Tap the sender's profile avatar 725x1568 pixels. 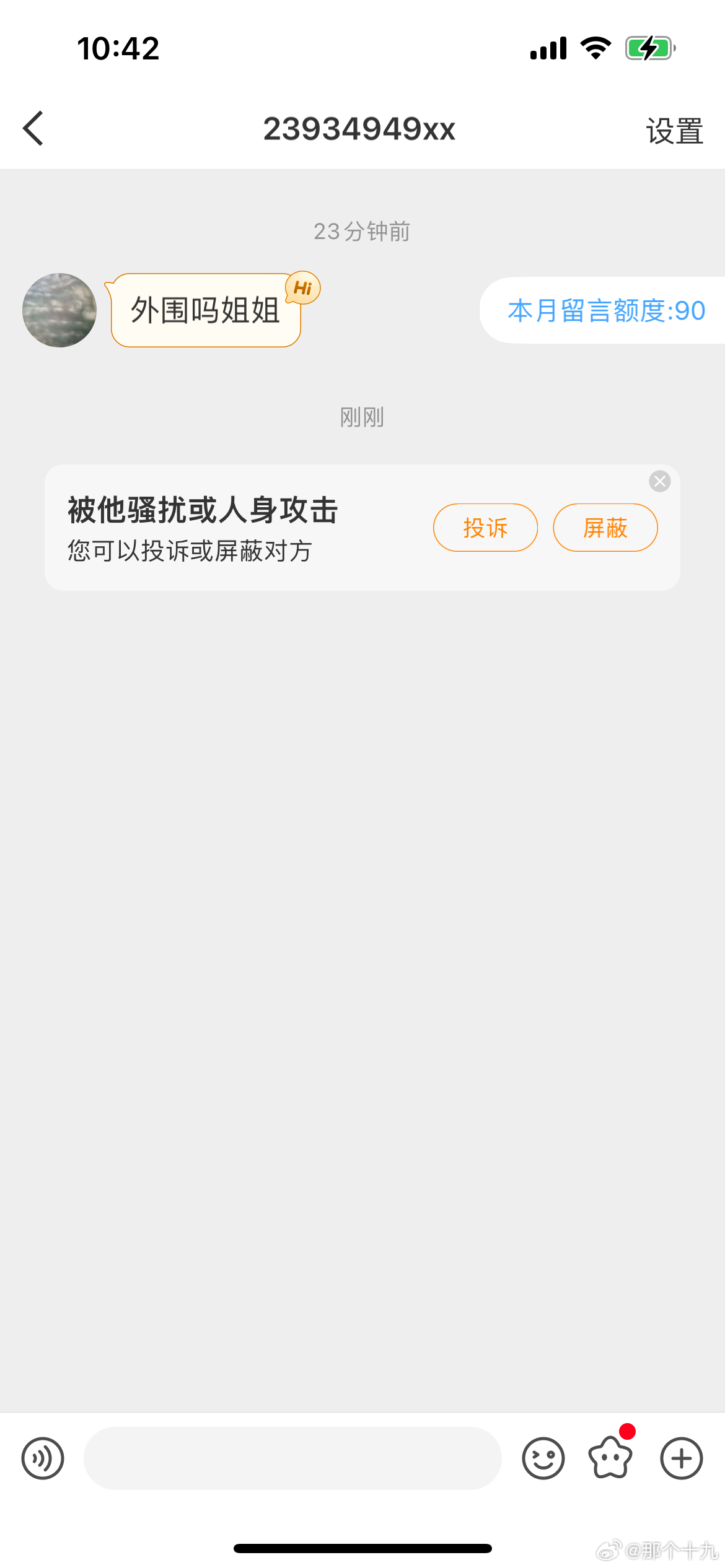[59, 310]
